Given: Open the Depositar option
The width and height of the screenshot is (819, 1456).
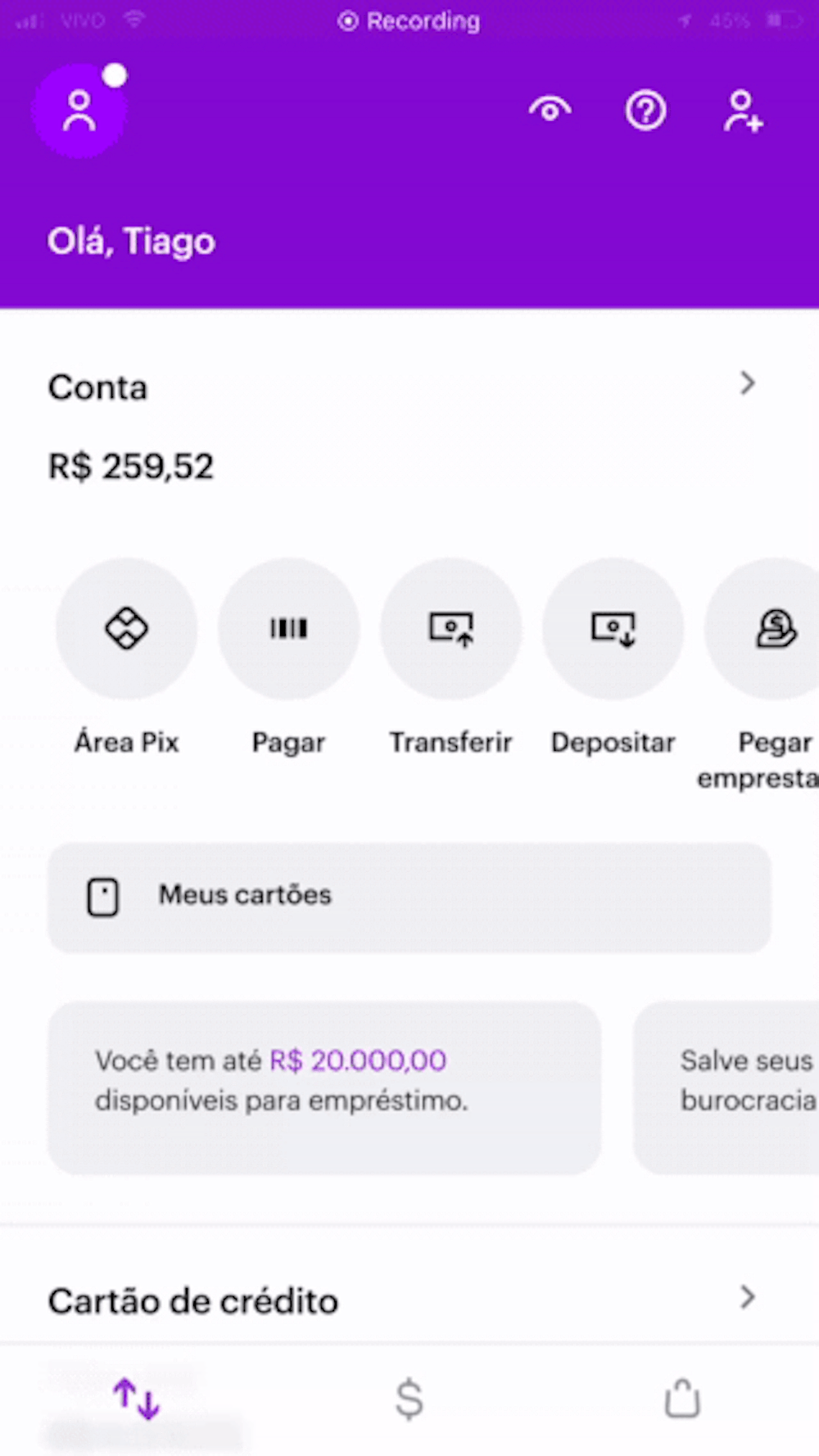Looking at the screenshot, I should (613, 629).
